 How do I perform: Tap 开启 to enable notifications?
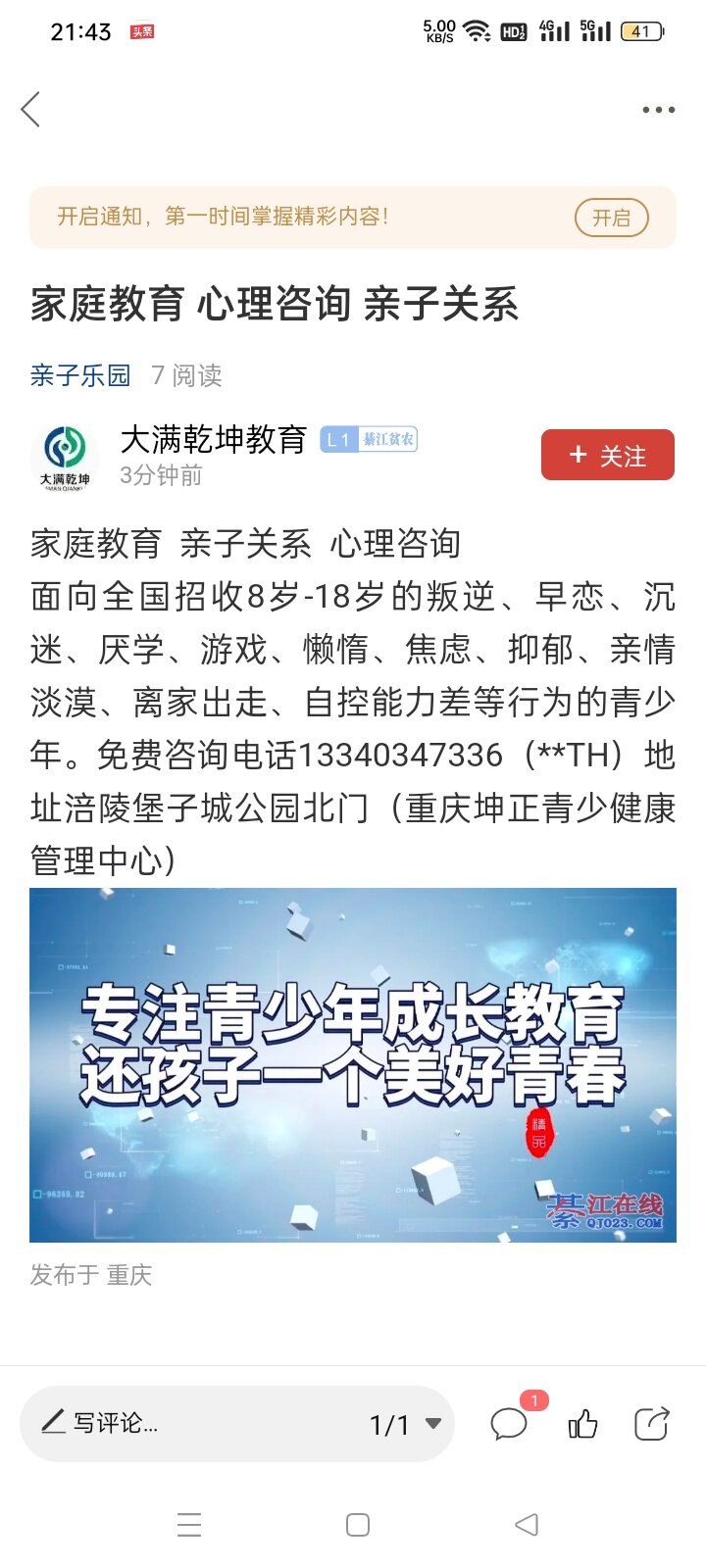pos(612,218)
